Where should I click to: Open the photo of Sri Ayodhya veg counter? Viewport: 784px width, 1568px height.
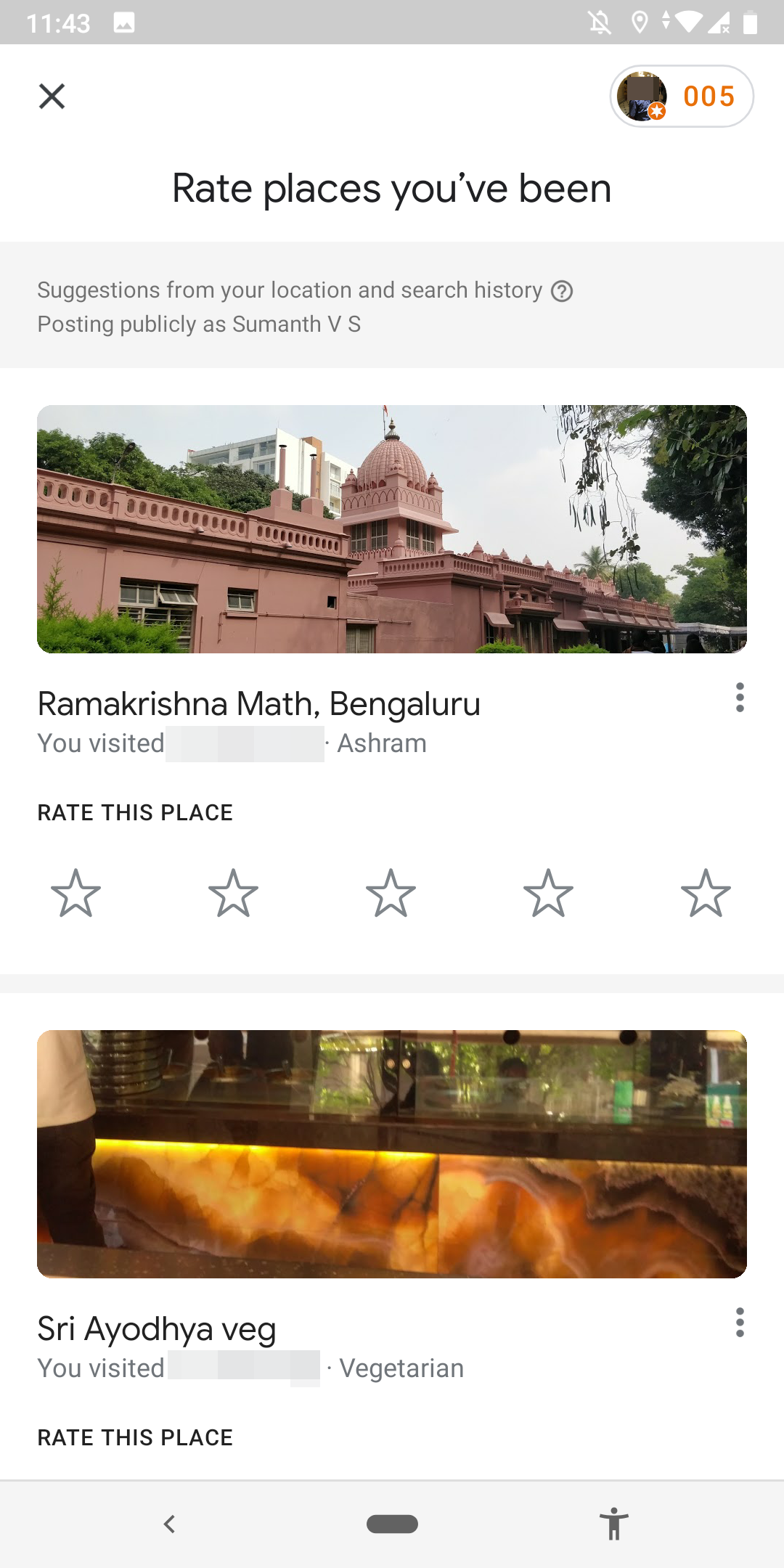pos(392,1153)
